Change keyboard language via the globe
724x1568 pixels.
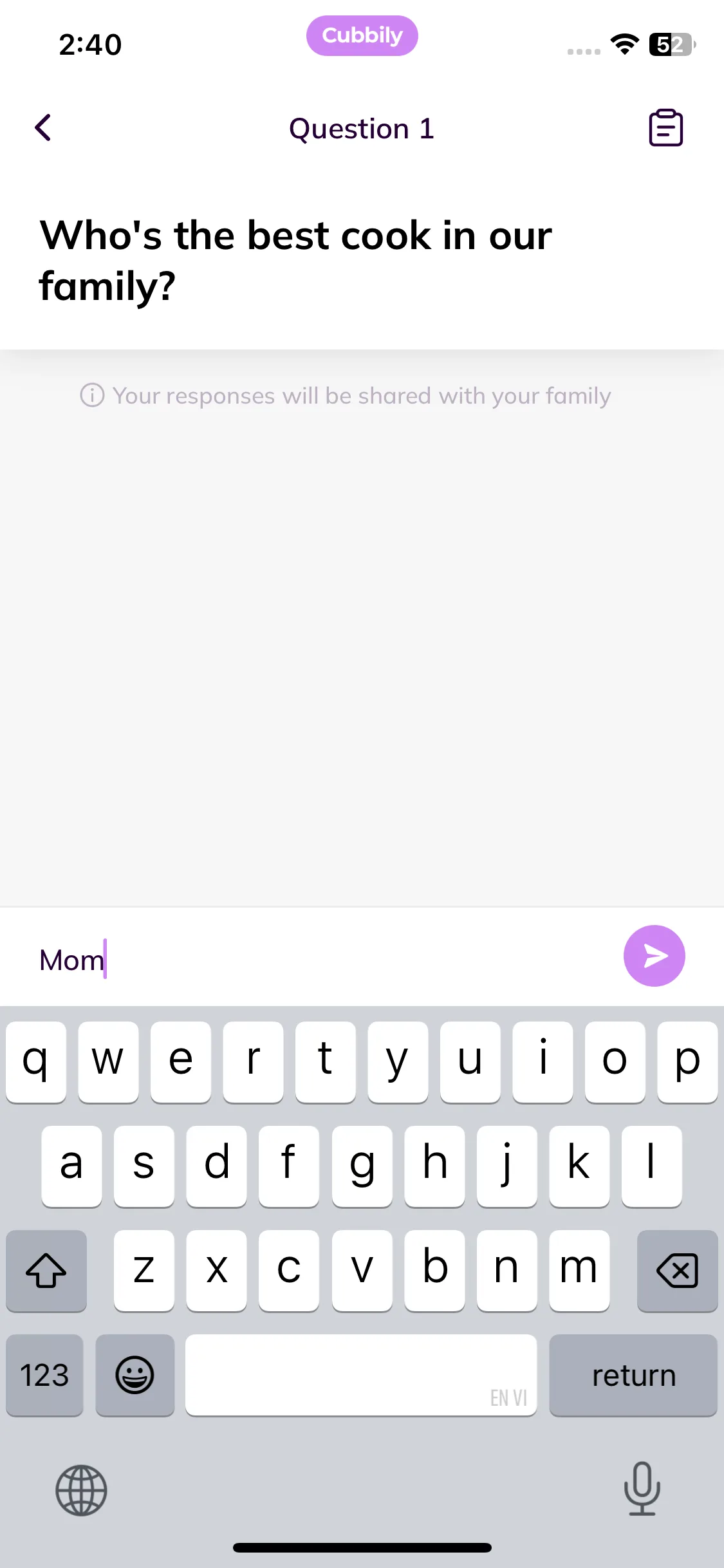(x=81, y=1489)
